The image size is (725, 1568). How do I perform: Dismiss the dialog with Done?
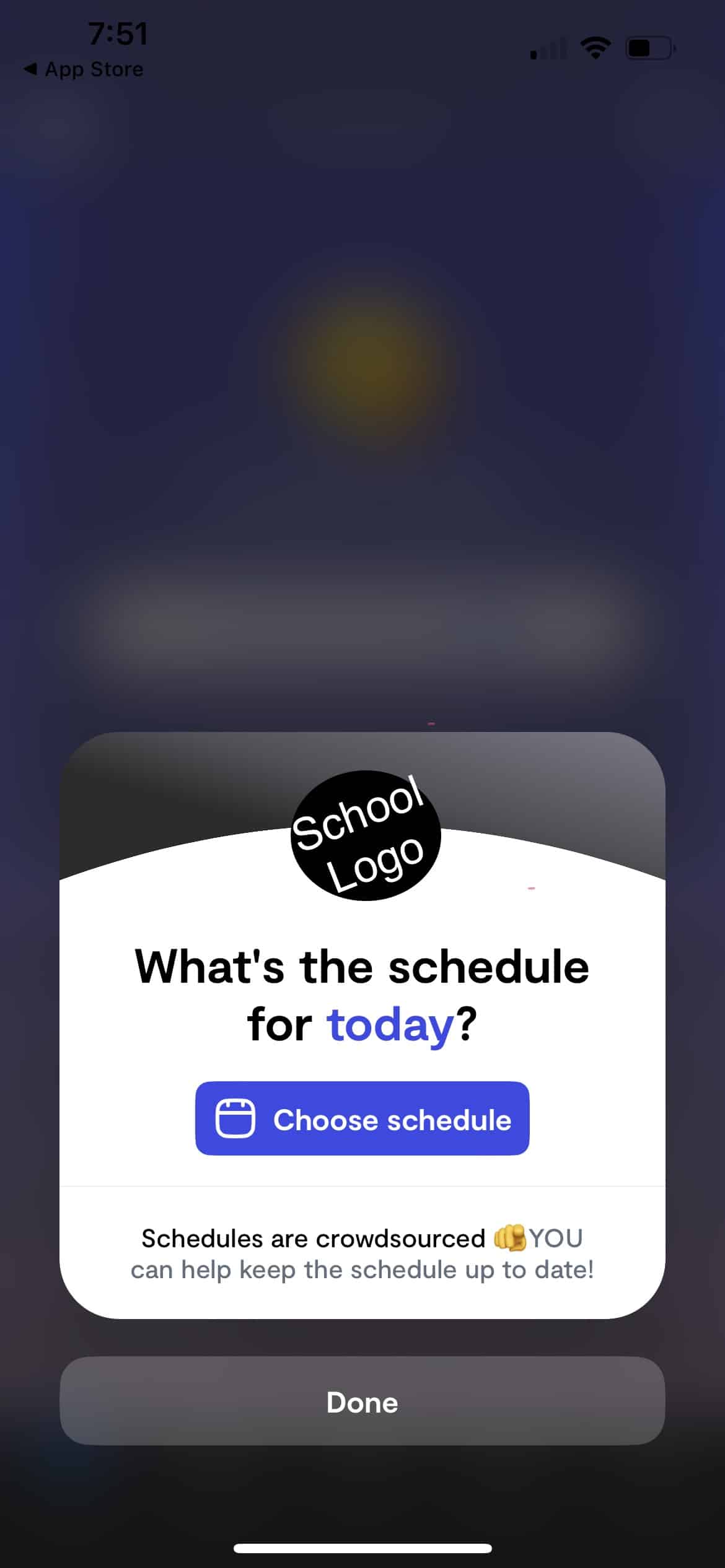[362, 1402]
